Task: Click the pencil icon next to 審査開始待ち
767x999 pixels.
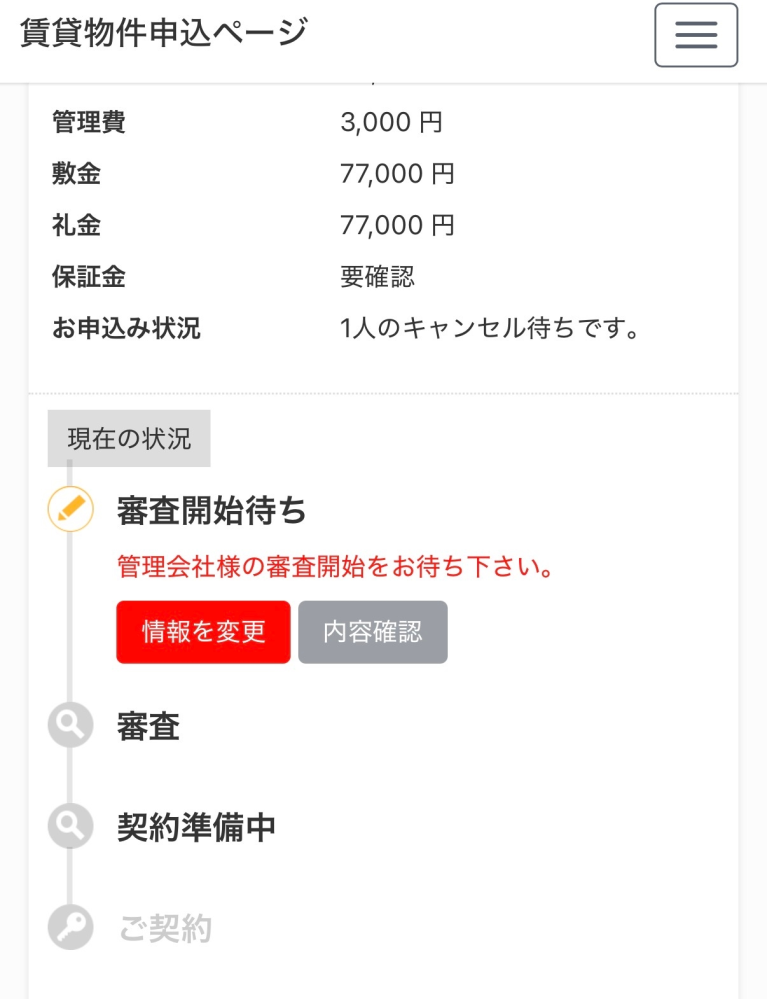Action: point(70,508)
